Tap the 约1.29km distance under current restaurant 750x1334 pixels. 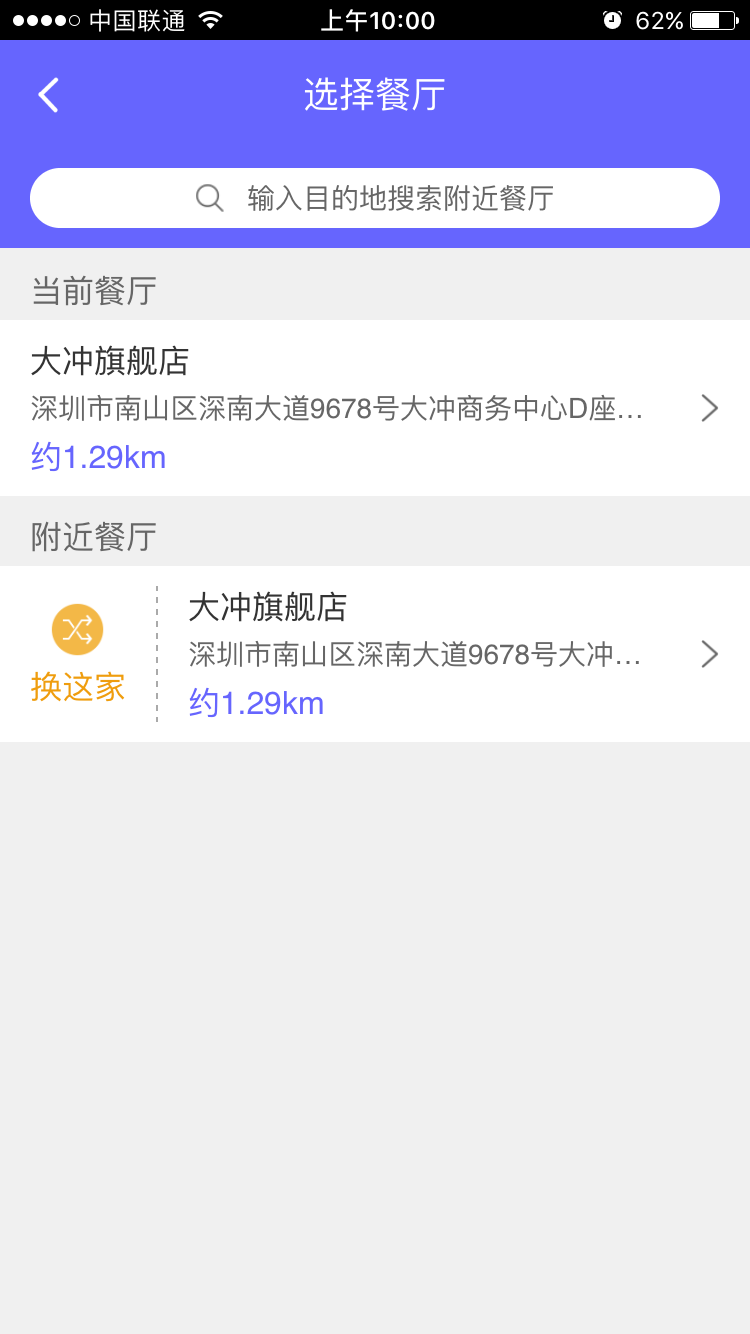pyautogui.click(x=99, y=456)
